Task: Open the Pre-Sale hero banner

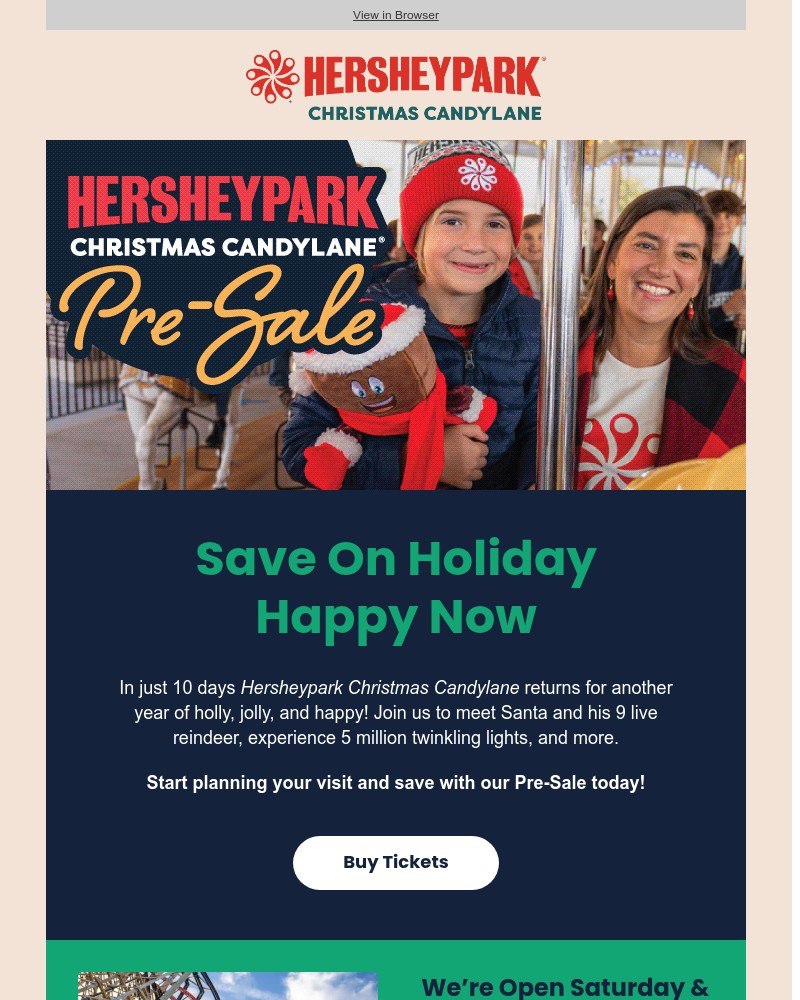Action: tap(395, 315)
